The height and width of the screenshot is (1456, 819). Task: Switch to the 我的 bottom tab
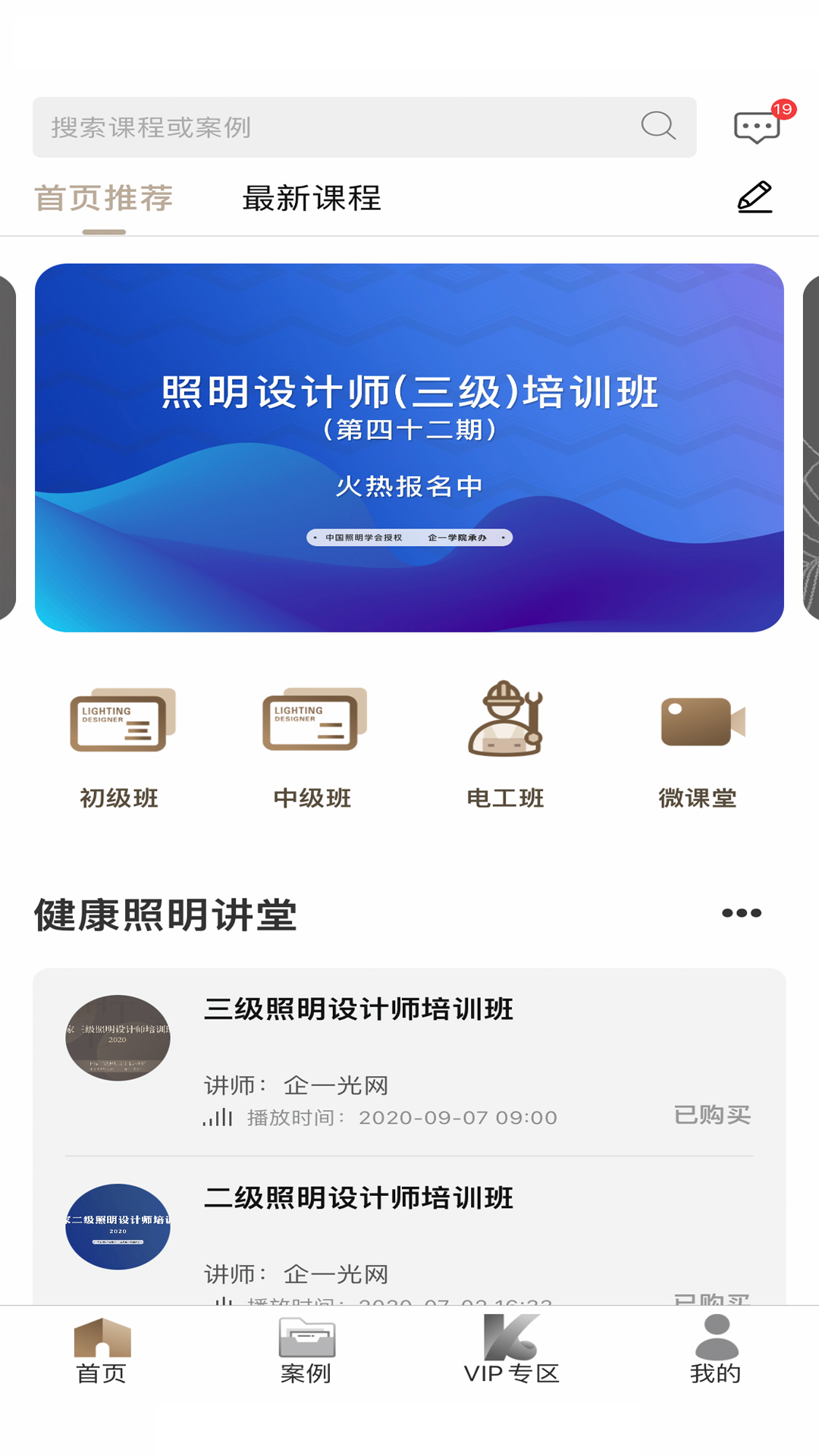click(x=716, y=1351)
